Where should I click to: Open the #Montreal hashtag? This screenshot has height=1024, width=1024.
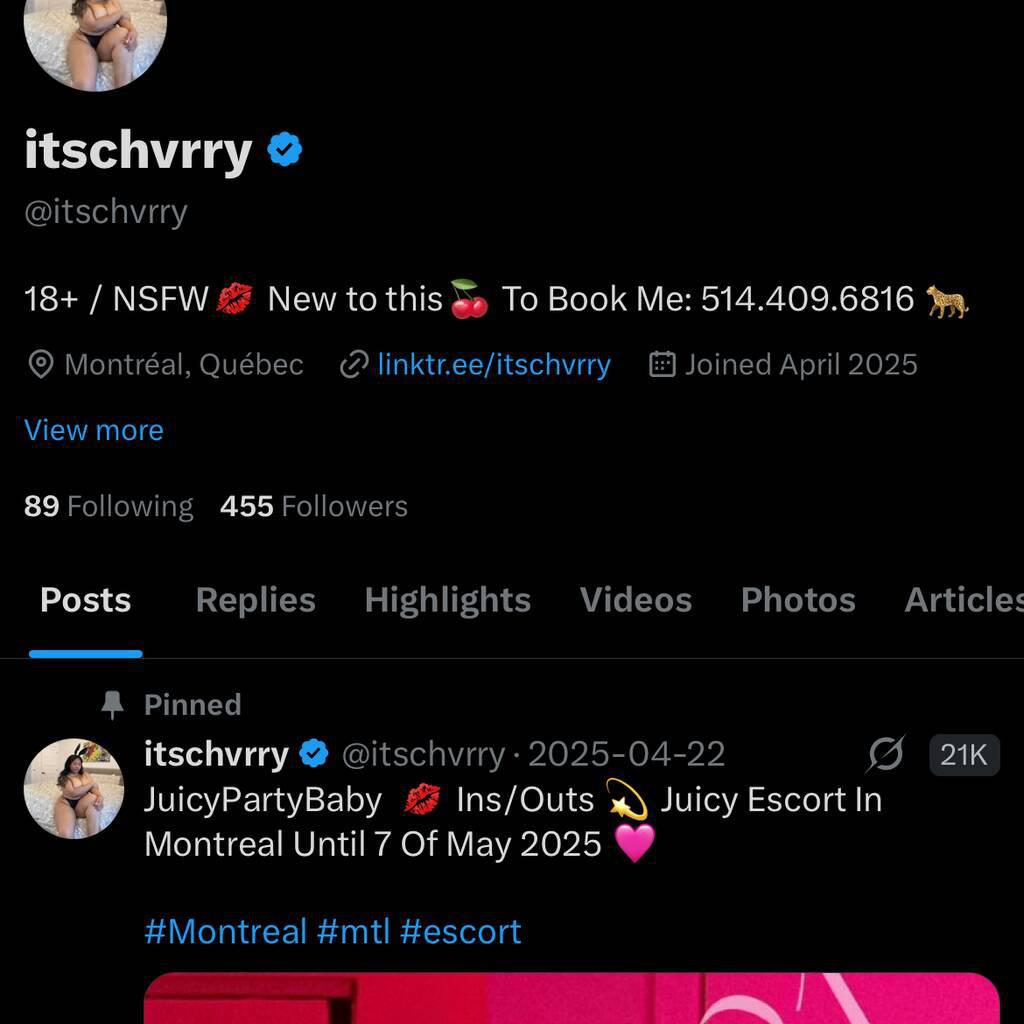pyautogui.click(x=225, y=932)
